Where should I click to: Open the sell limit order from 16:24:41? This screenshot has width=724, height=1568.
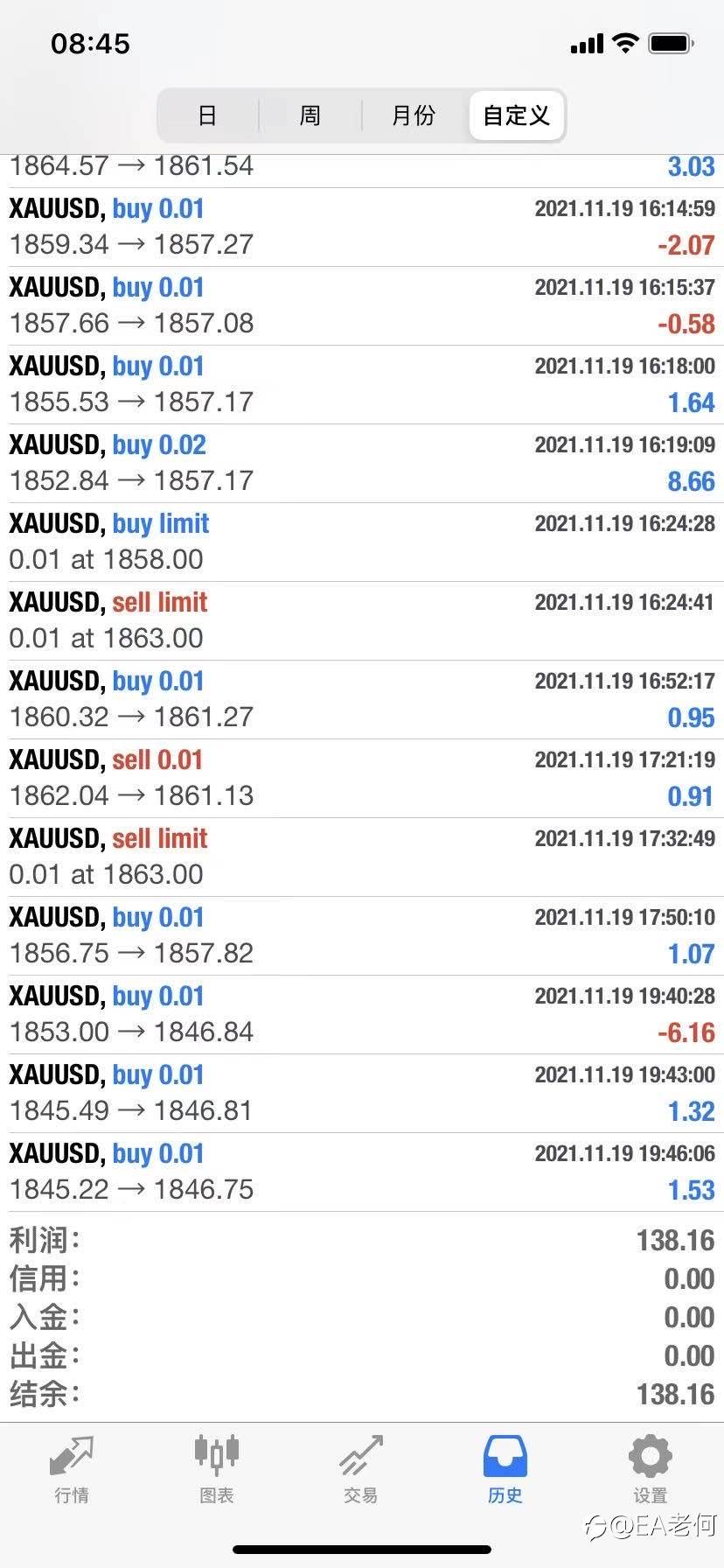point(362,621)
